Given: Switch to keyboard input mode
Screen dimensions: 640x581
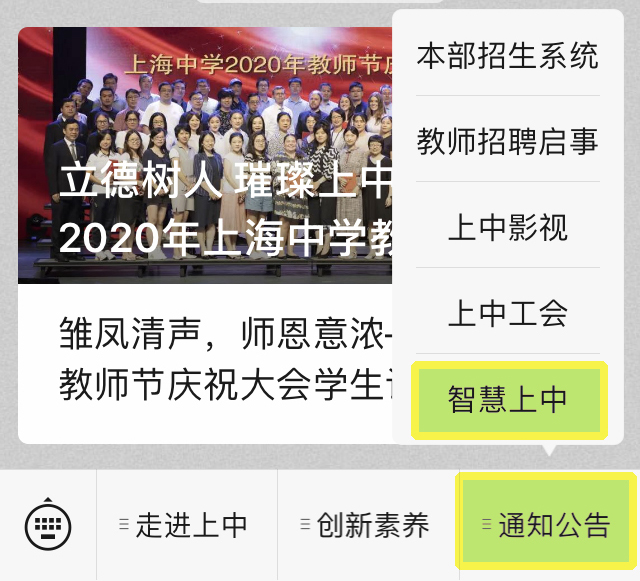Looking at the screenshot, I should coord(47,525).
